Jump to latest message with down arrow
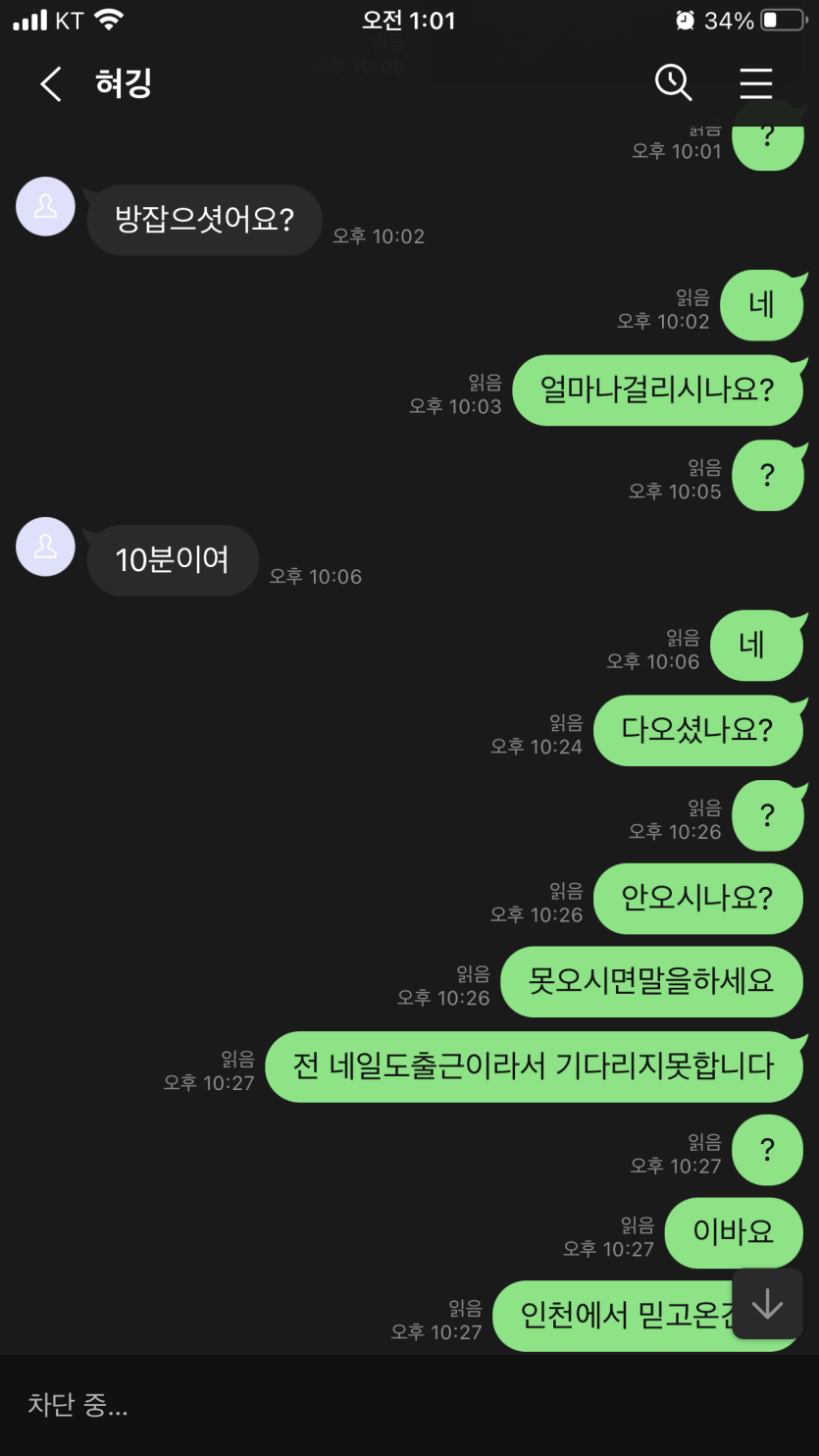819x1456 pixels. [x=767, y=1304]
